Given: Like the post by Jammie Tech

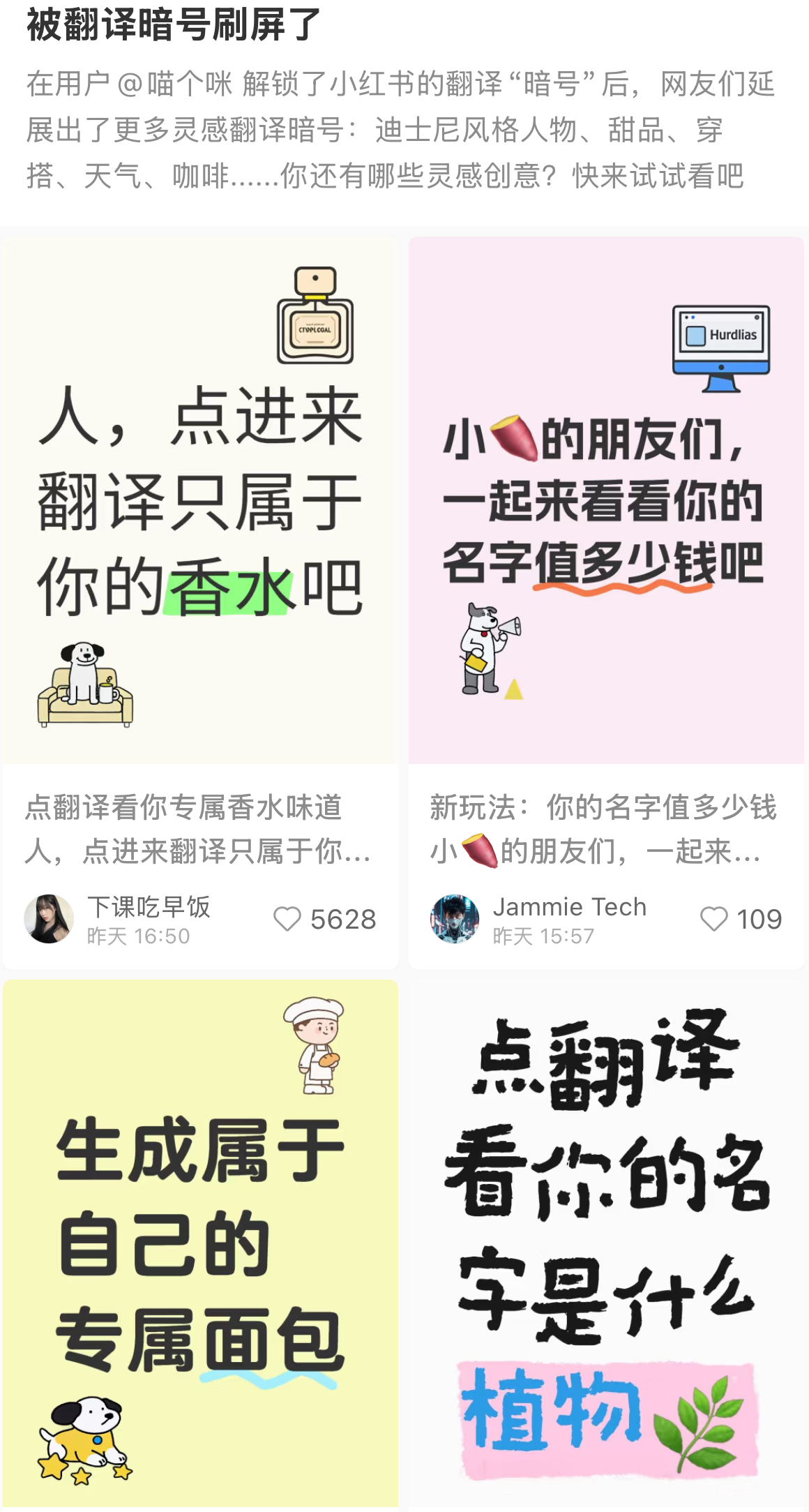Looking at the screenshot, I should point(713,919).
